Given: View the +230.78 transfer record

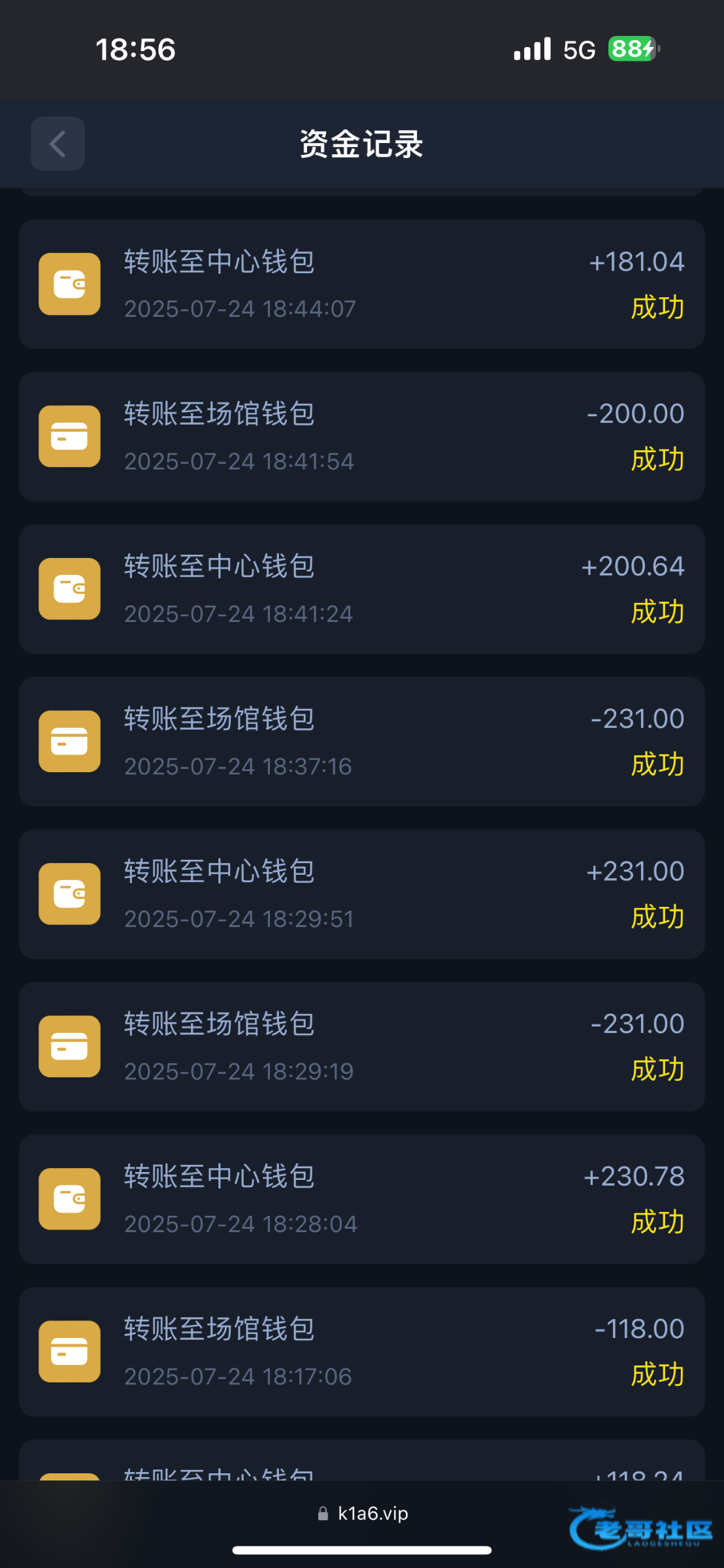Looking at the screenshot, I should 362,1199.
